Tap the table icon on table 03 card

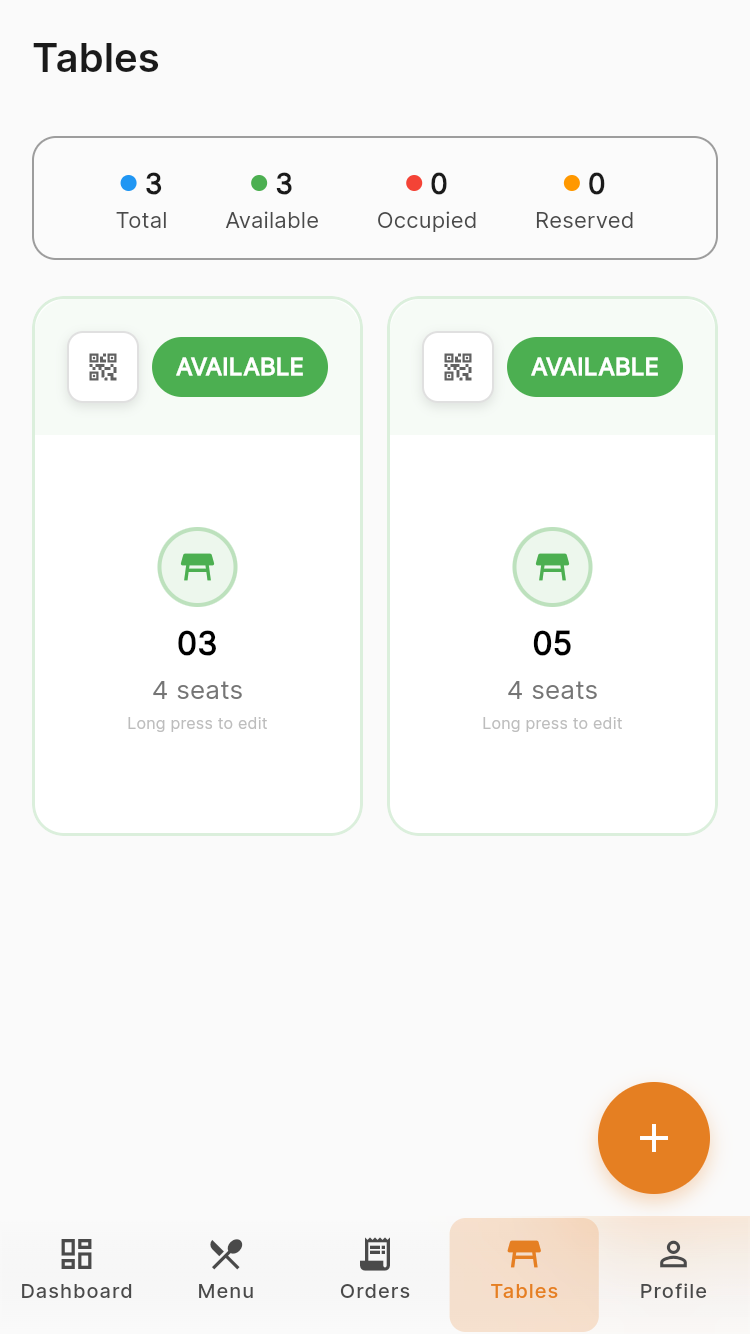197,567
